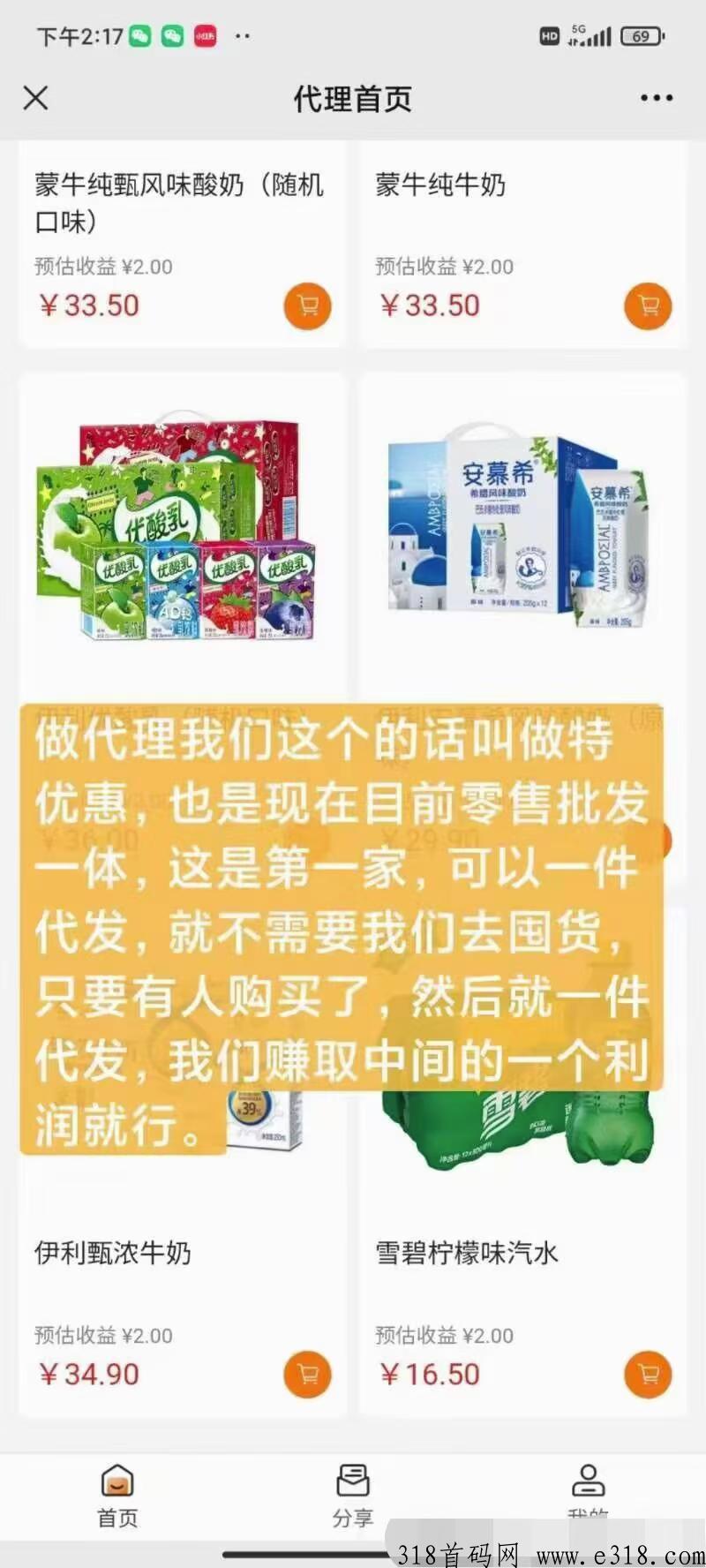Screen dimensions: 706x1568
Task: Open the 安慕希 yogurt product card
Action: point(521,530)
